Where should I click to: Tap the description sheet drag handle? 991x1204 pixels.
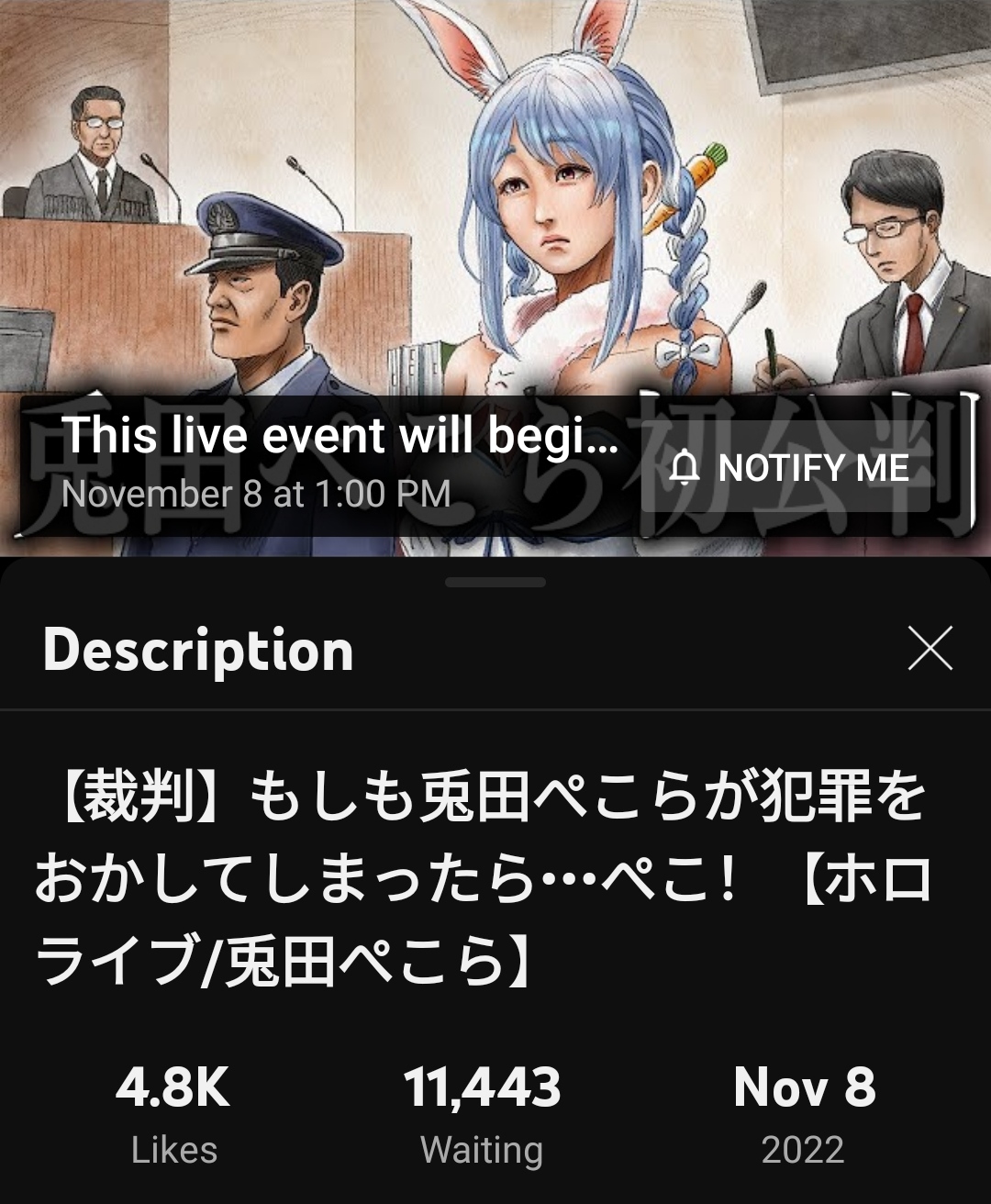click(x=495, y=582)
